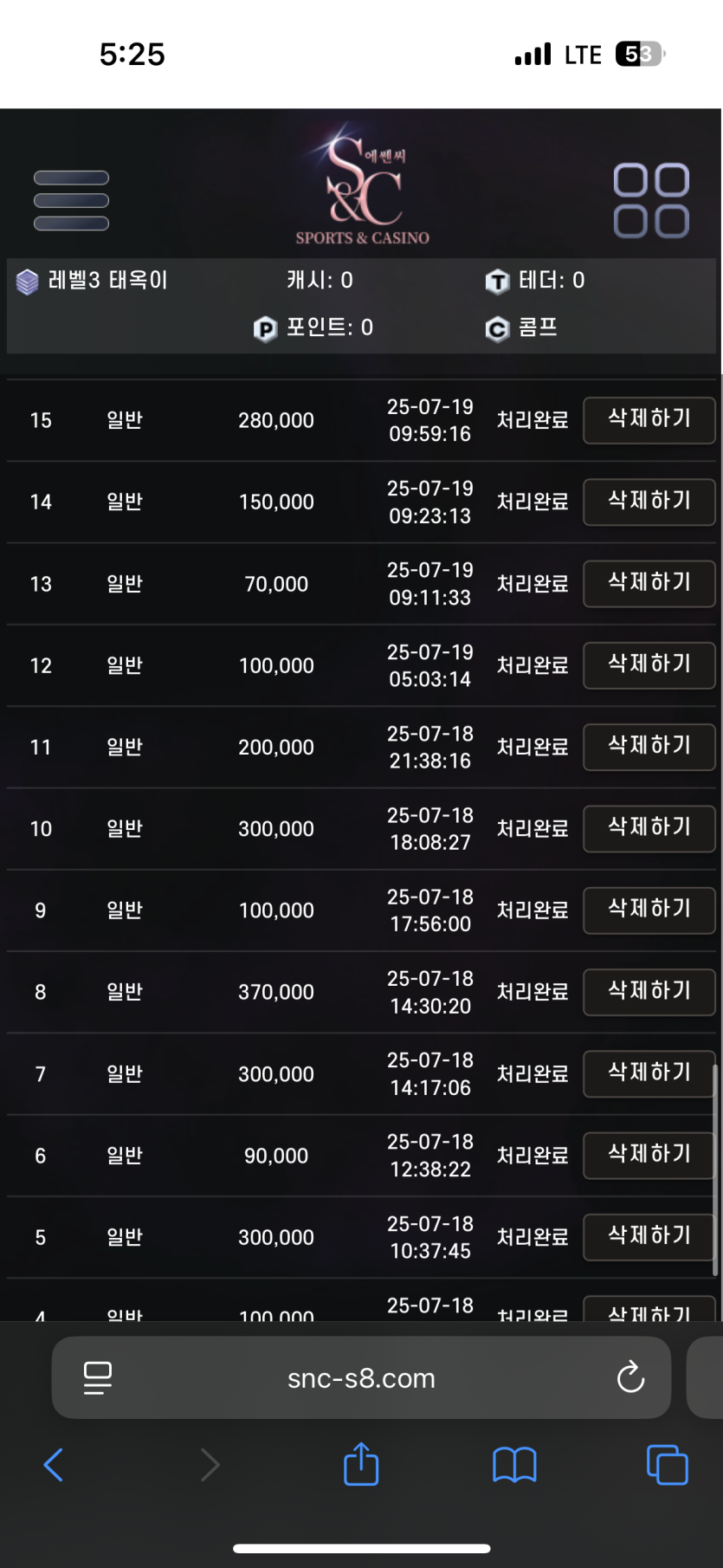This screenshot has height=1568, width=723.
Task: Open the four-square grid menu
Action: (651, 200)
